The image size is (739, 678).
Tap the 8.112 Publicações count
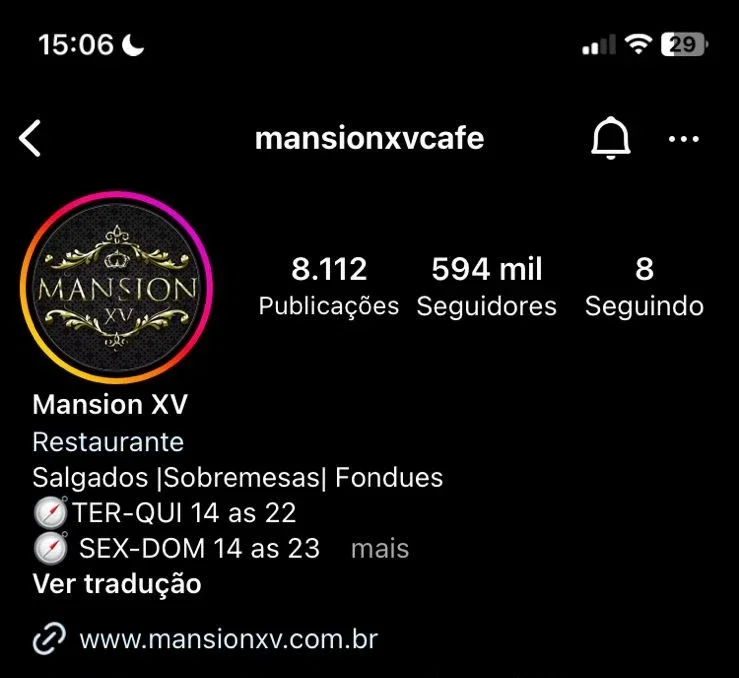329,286
